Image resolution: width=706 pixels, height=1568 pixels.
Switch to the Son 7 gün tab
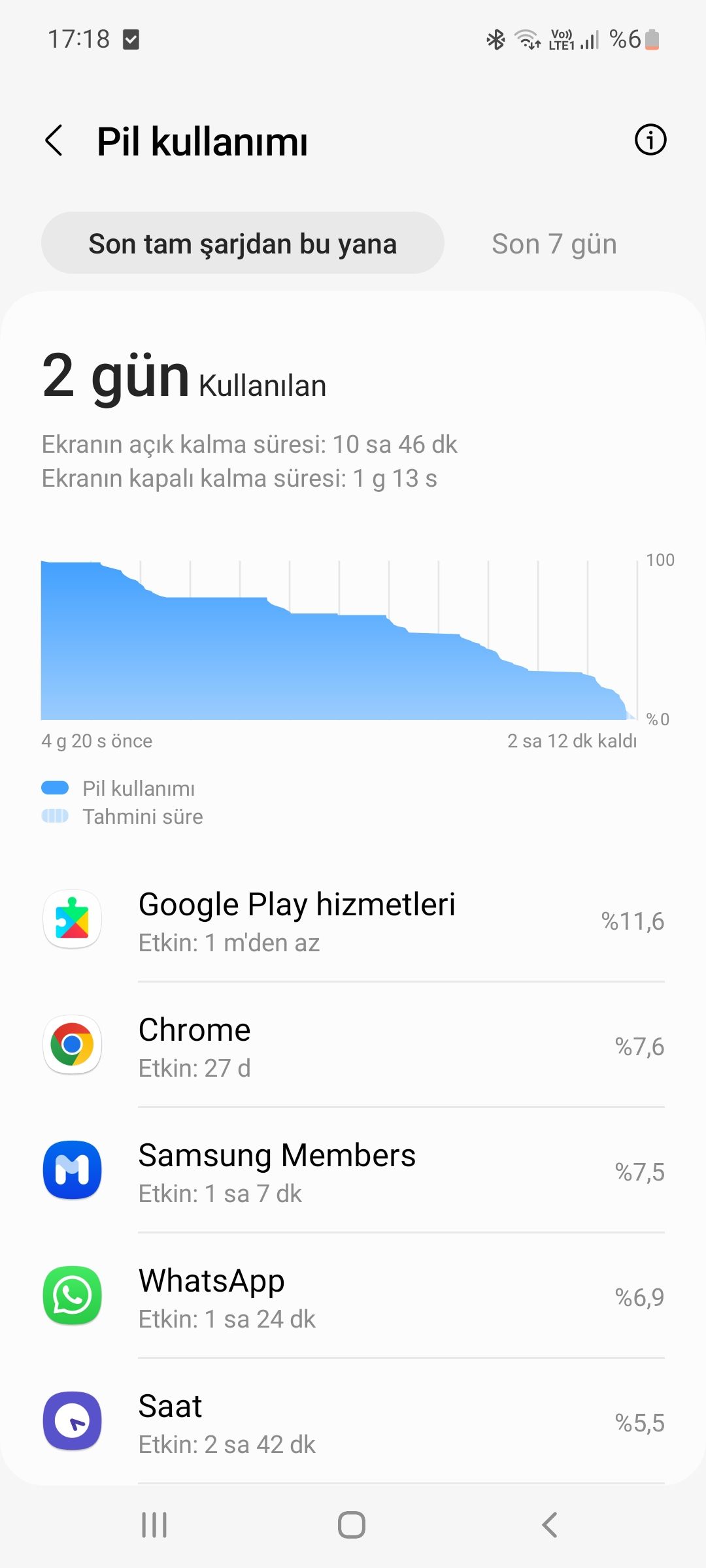click(554, 244)
